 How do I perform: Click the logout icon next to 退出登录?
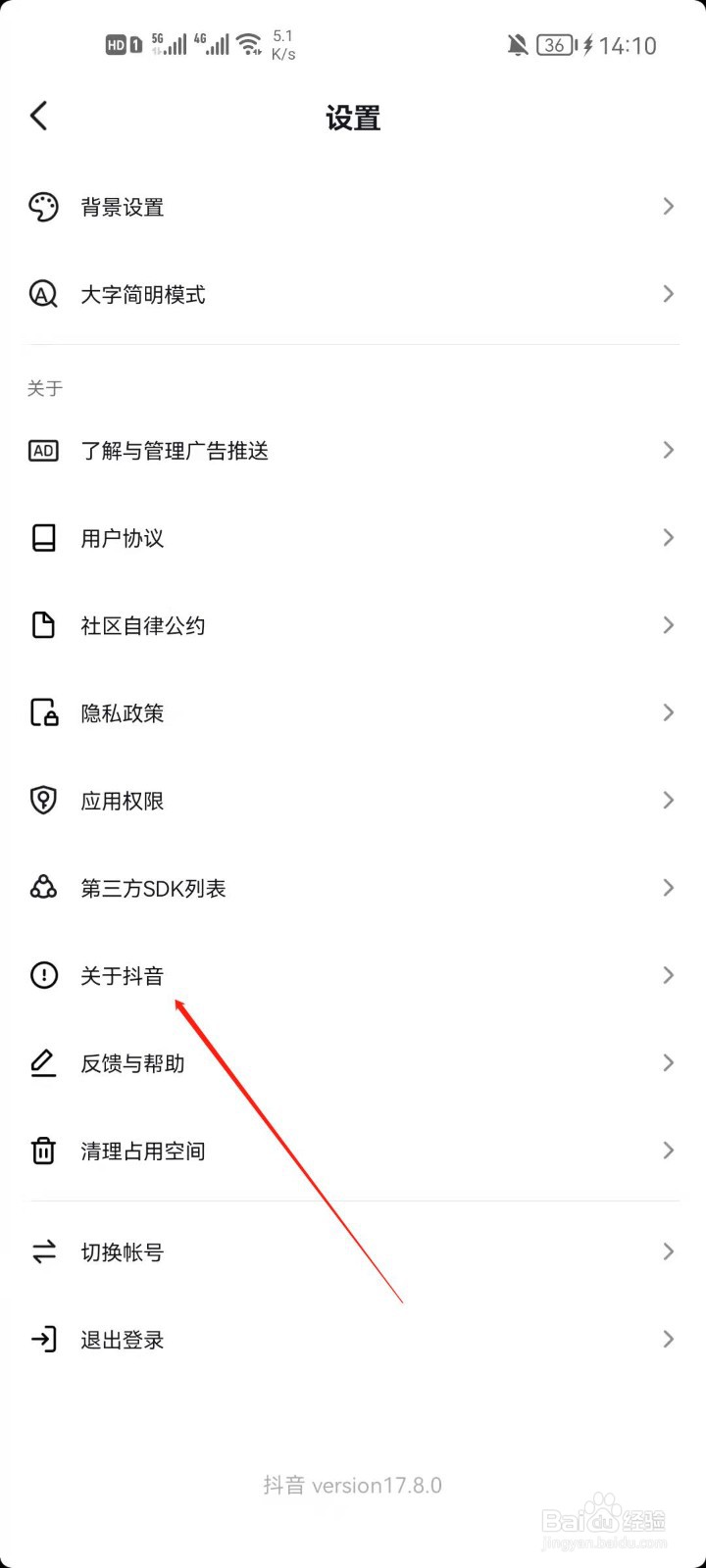pyautogui.click(x=43, y=1339)
